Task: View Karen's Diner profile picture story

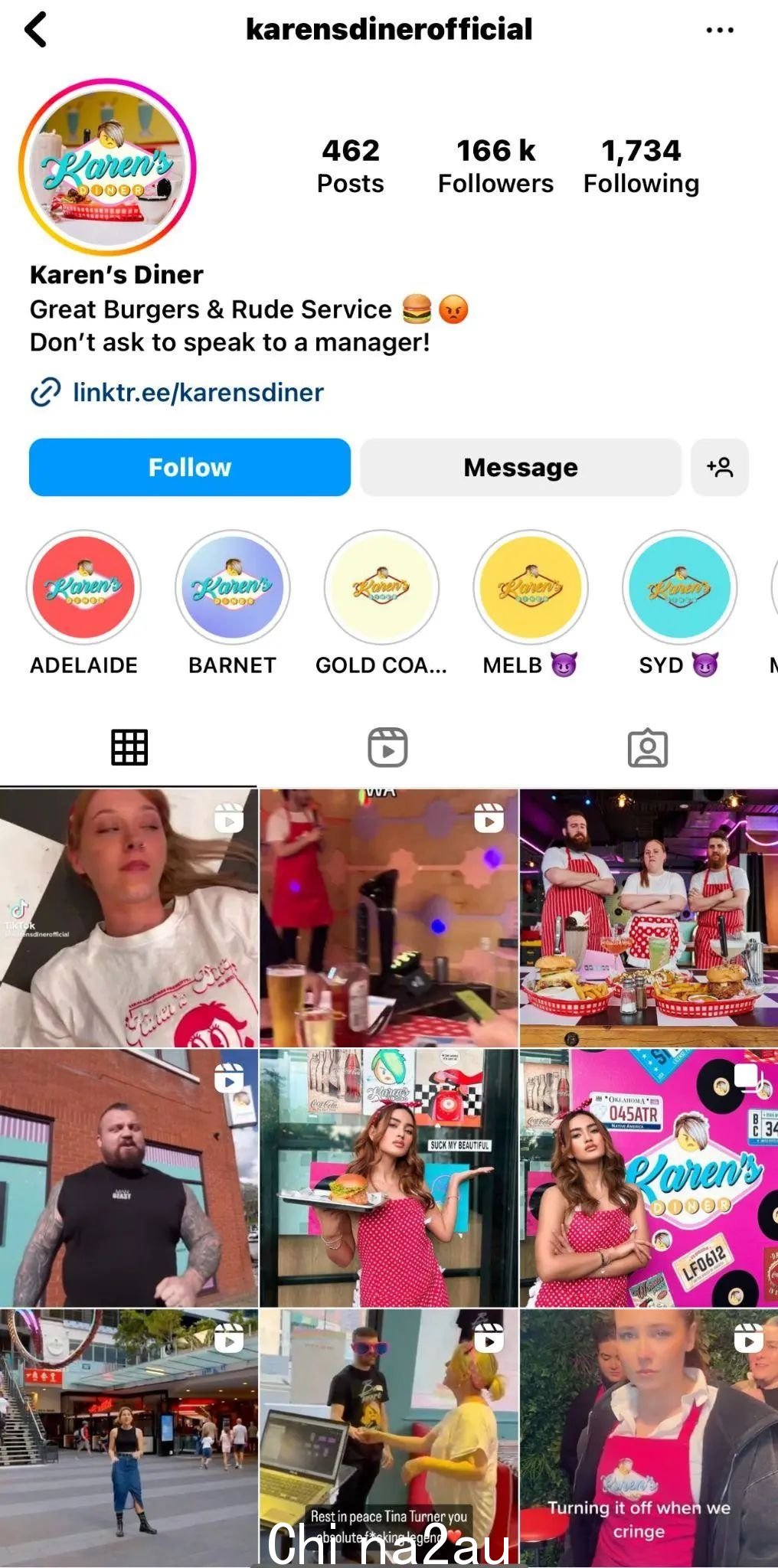Action: click(x=107, y=167)
